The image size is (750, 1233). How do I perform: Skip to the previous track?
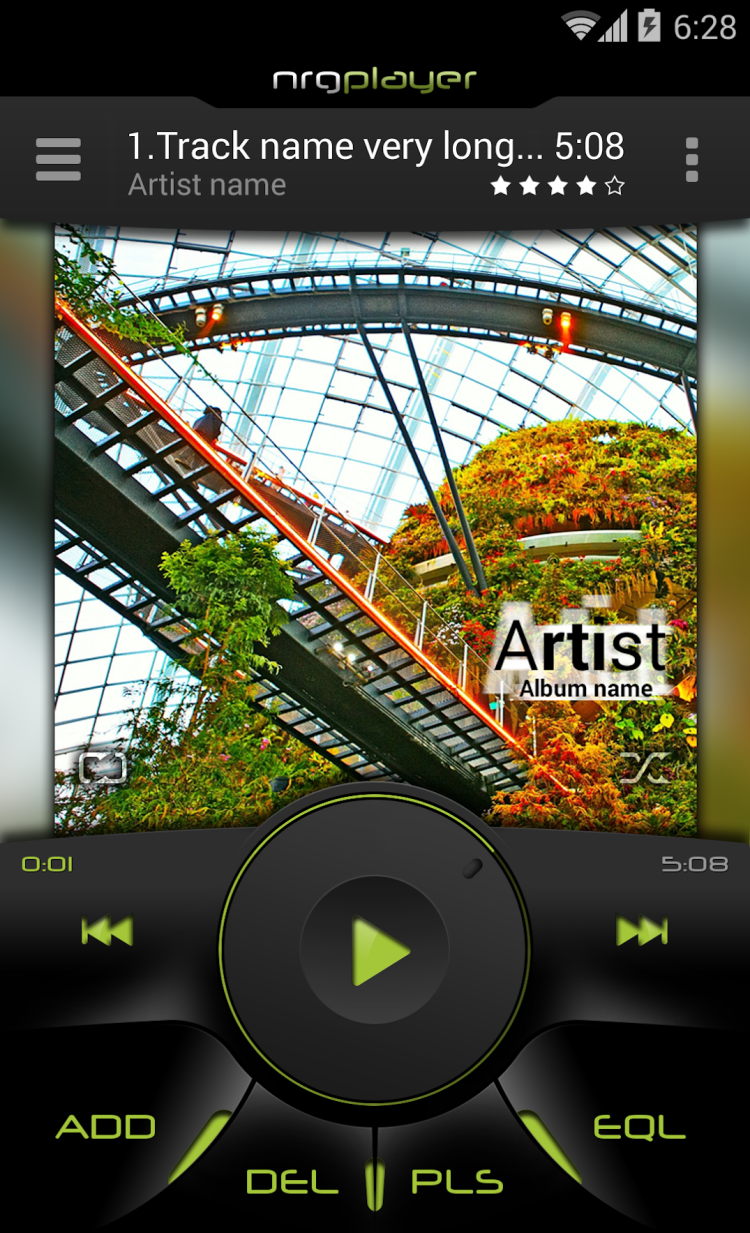tap(107, 932)
